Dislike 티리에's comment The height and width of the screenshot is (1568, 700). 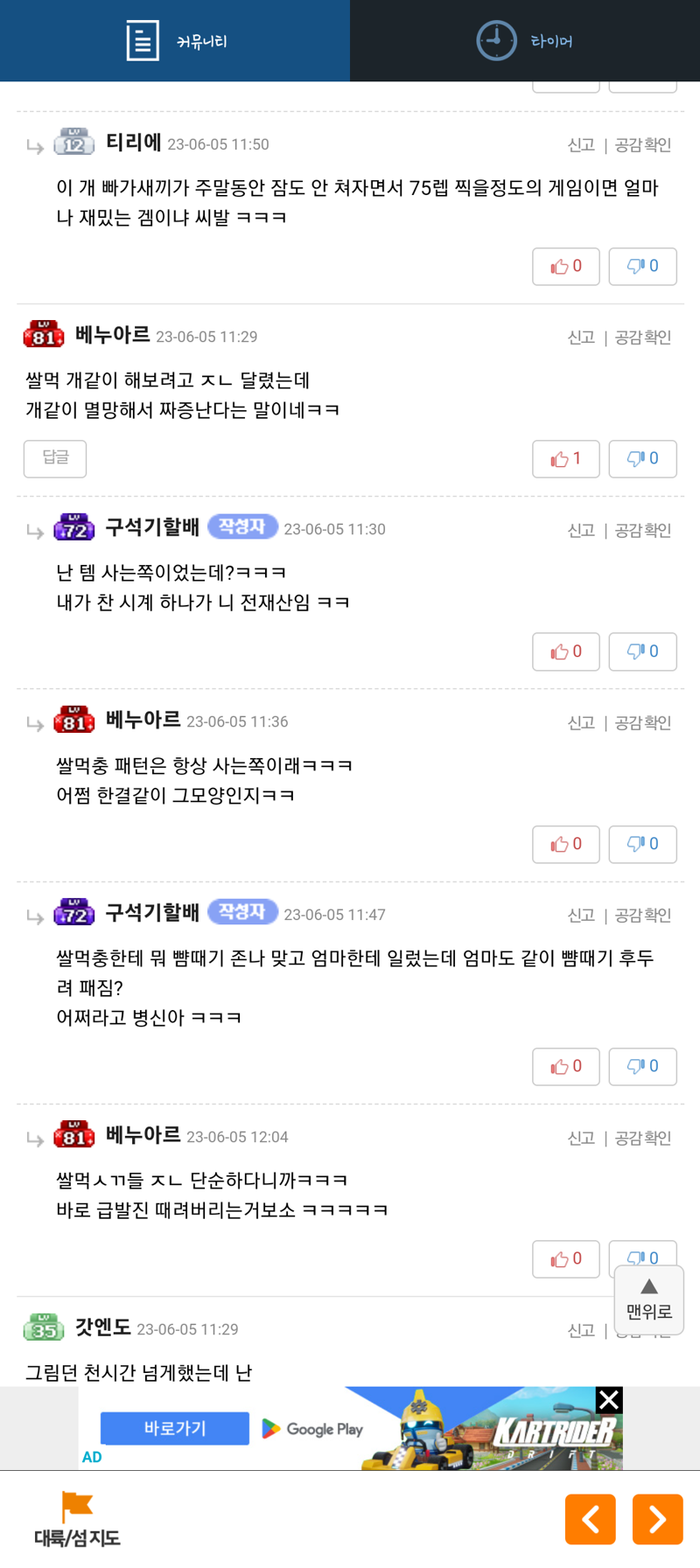[x=642, y=267]
